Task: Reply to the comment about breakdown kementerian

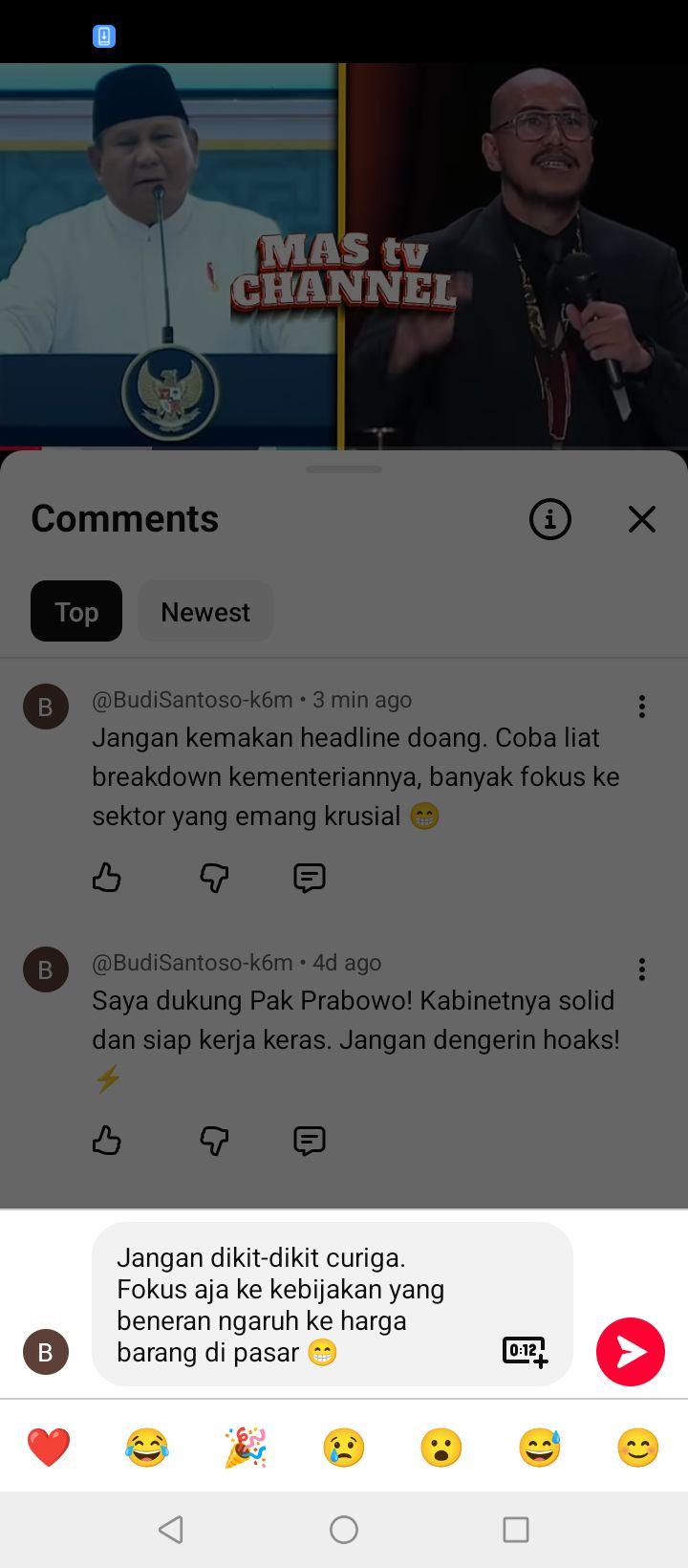Action: point(310,877)
